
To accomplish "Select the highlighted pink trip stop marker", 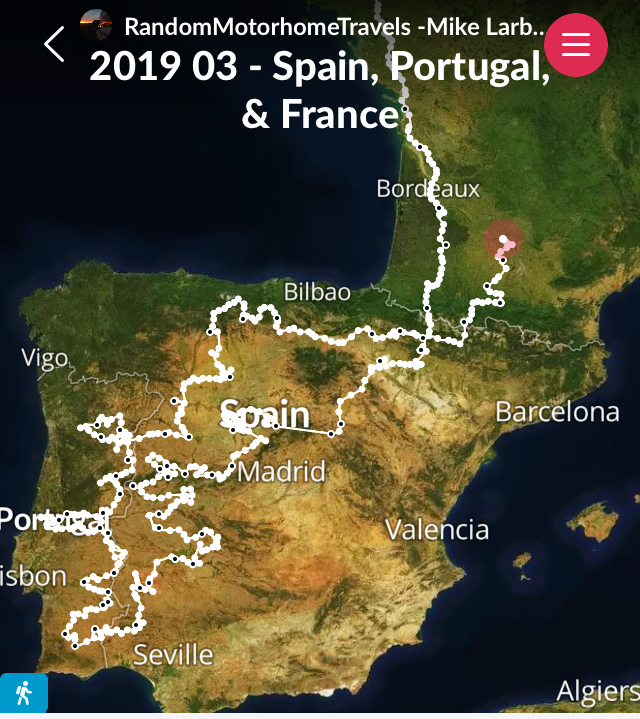I will click(503, 241).
